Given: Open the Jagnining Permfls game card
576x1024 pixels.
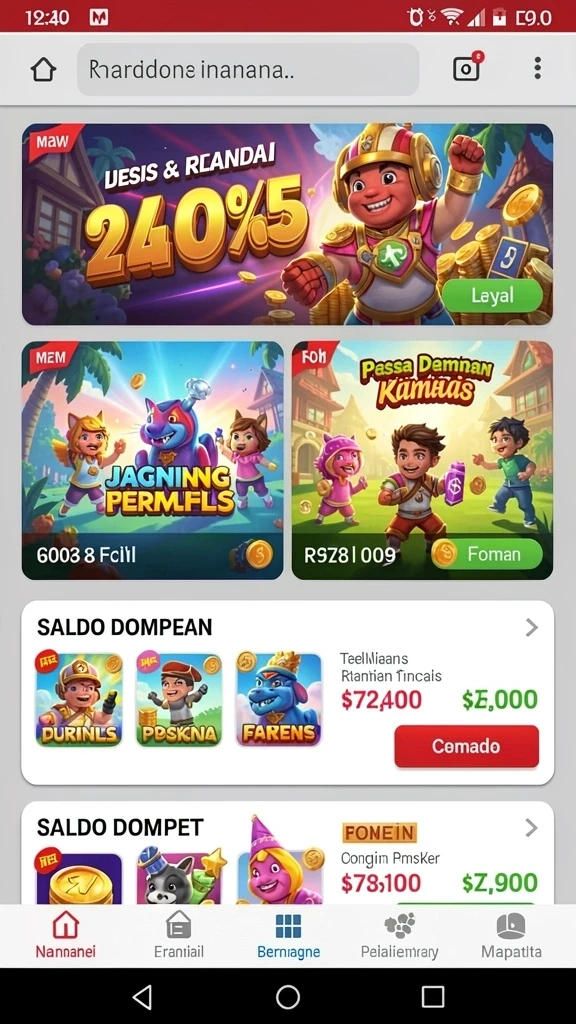Looking at the screenshot, I should tap(153, 460).
